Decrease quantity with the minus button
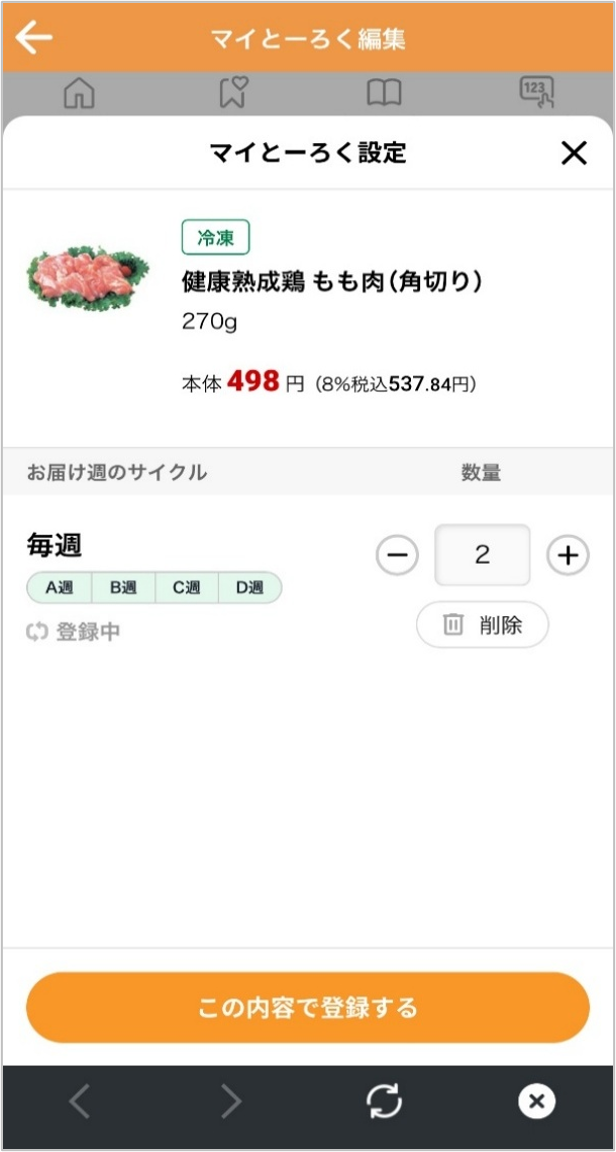 [397, 555]
